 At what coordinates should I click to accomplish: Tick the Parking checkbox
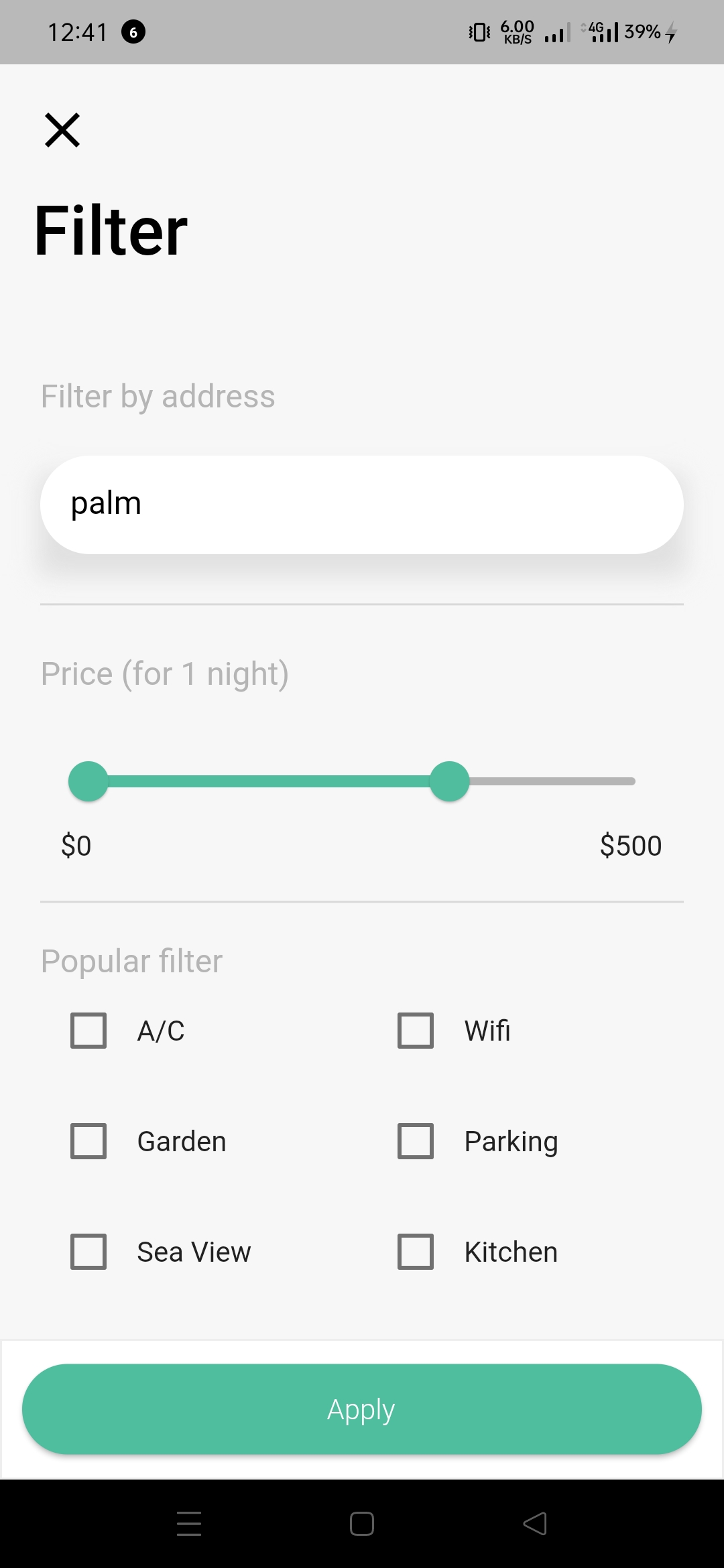[416, 1141]
